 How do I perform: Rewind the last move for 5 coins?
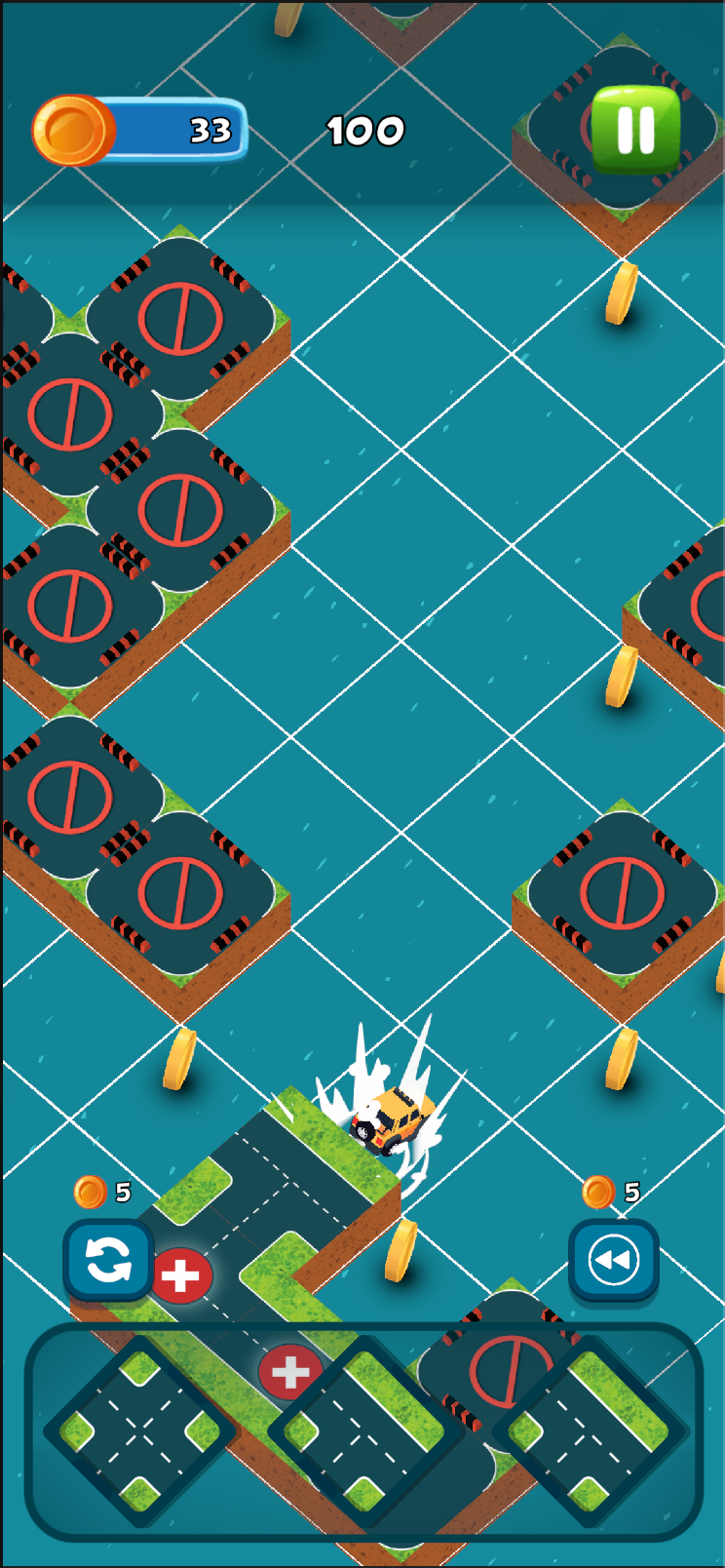(x=613, y=1260)
